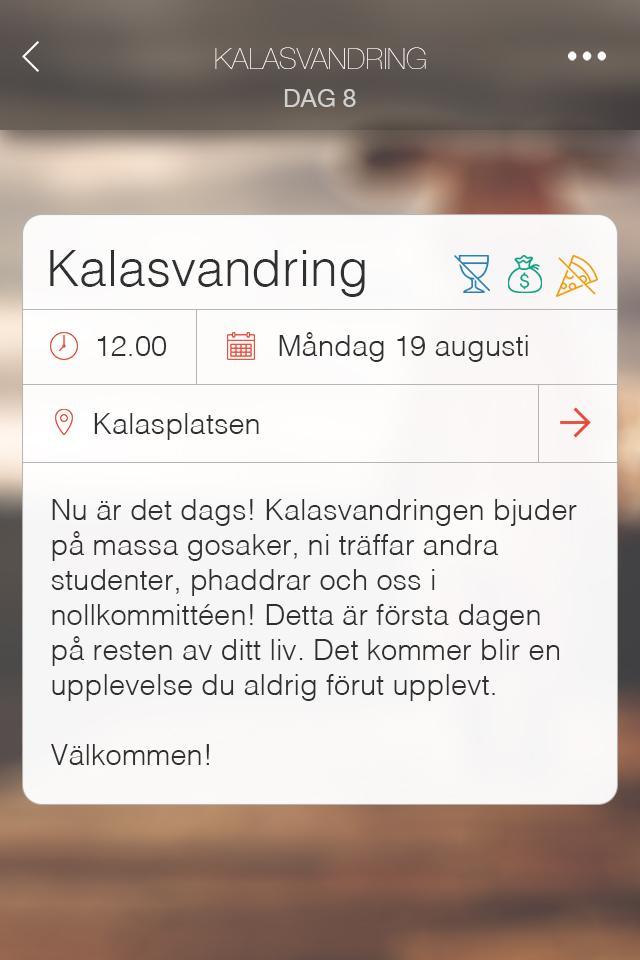Image resolution: width=640 pixels, height=960 pixels.
Task: Go back using the top-left arrow
Action: (31, 57)
